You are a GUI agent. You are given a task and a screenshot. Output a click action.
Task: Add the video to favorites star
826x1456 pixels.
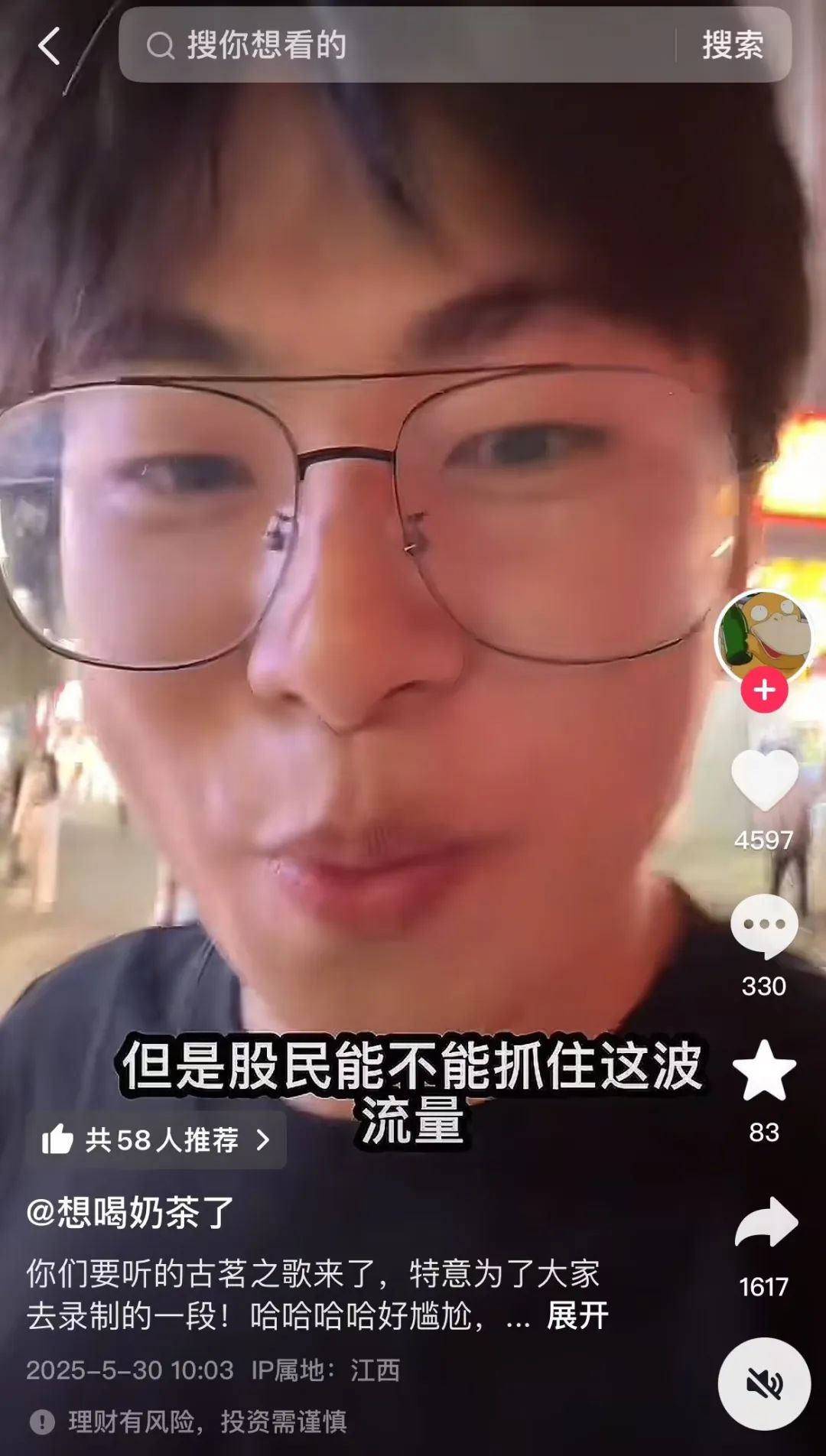tap(764, 1071)
